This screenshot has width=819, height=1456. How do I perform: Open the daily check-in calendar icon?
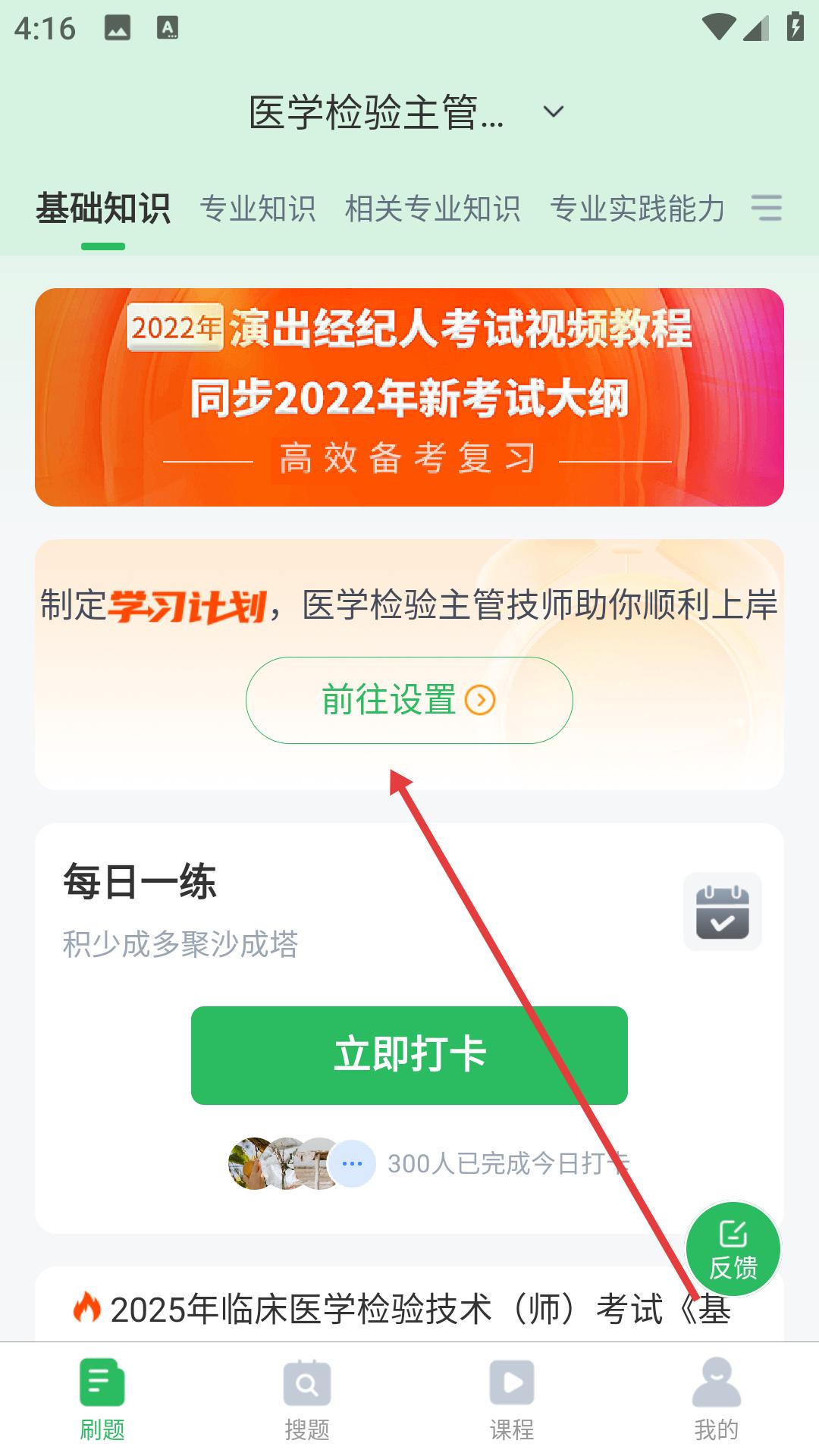tap(723, 912)
